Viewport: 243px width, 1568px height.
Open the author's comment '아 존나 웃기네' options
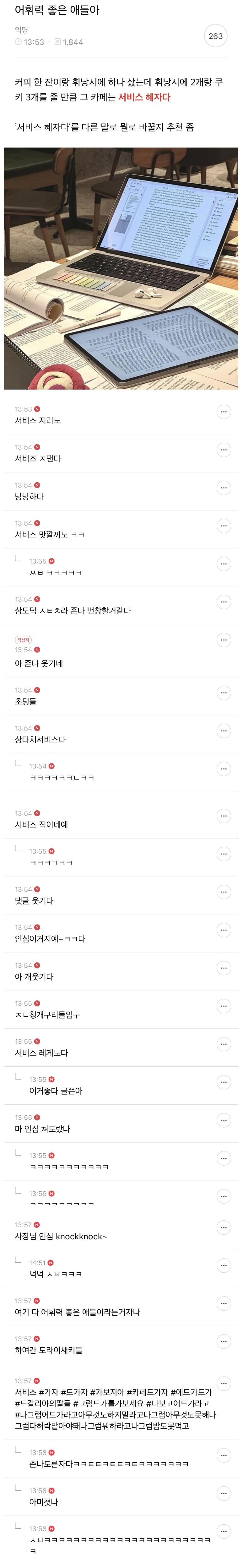[224, 640]
